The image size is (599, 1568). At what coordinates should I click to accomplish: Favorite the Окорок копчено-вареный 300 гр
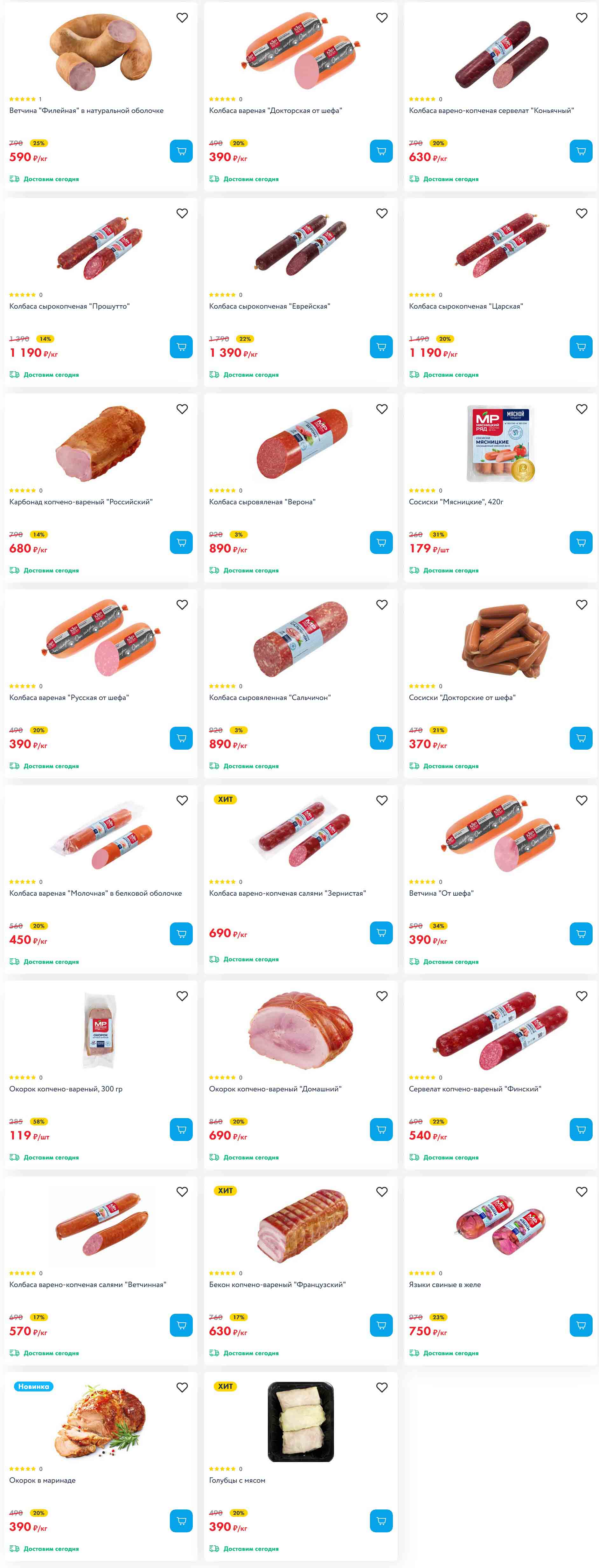[x=182, y=997]
